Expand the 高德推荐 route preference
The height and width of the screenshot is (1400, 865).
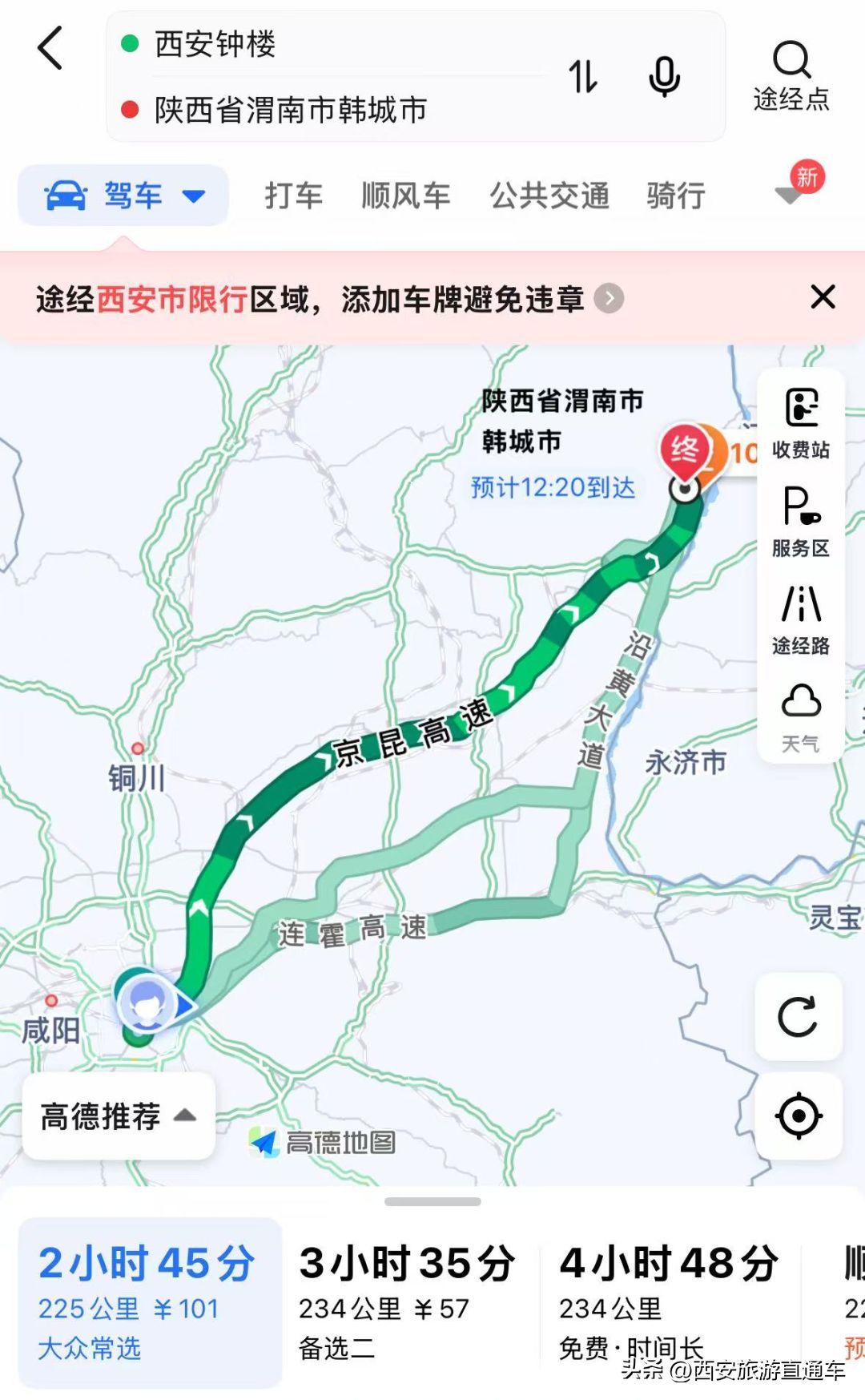coord(119,1116)
